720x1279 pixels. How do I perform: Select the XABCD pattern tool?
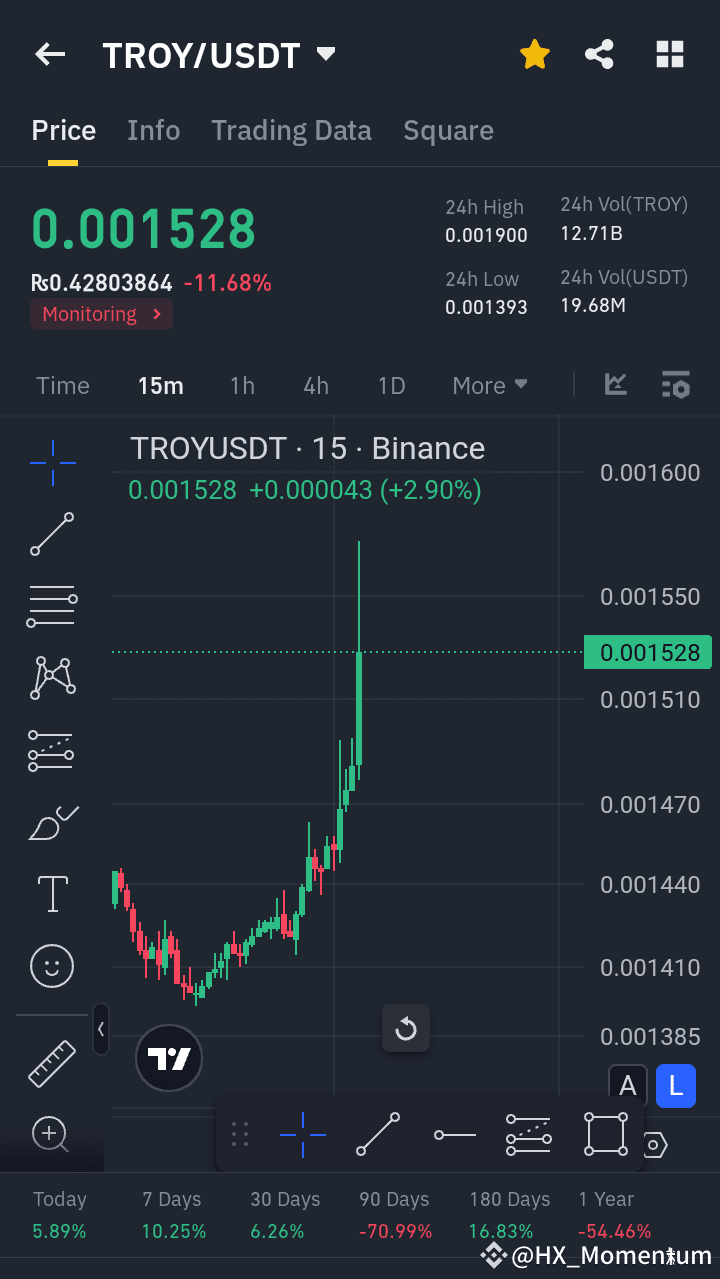coord(51,678)
